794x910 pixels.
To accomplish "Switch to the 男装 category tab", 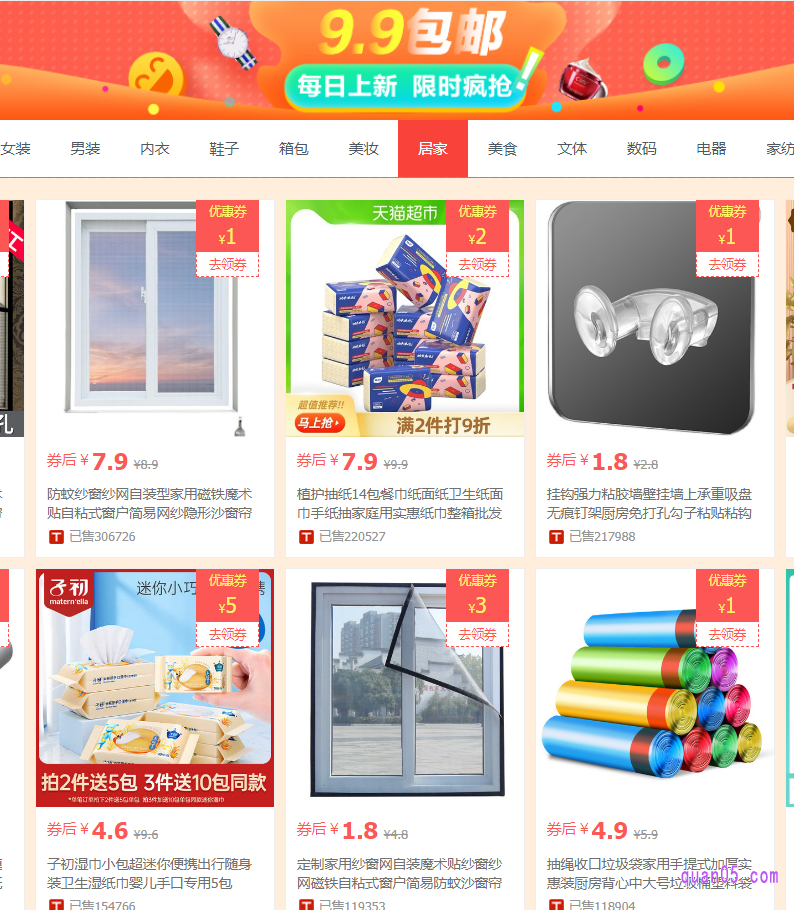I will coord(85,149).
